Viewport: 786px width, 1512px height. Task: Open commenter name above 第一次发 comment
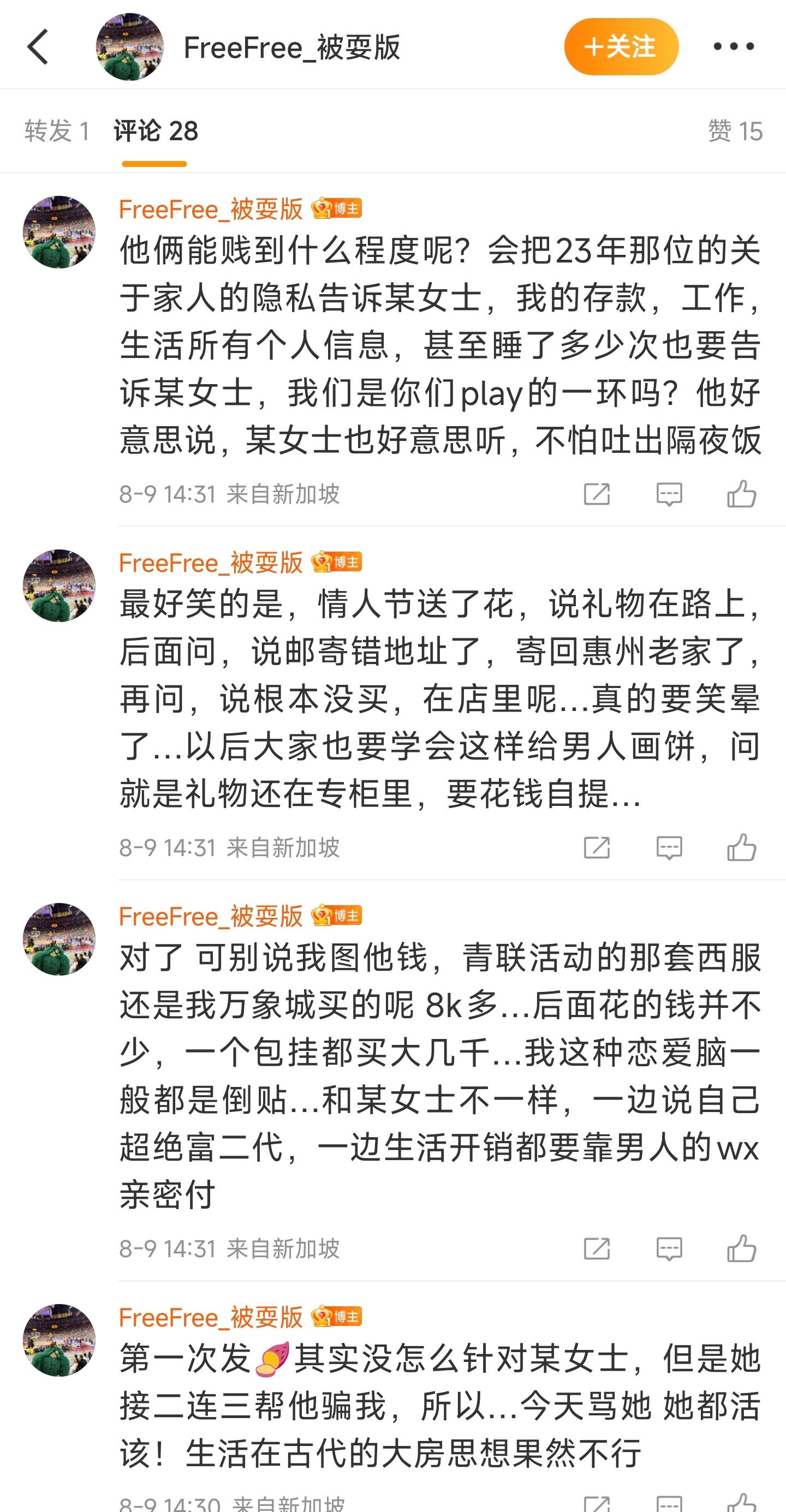click(210, 1317)
